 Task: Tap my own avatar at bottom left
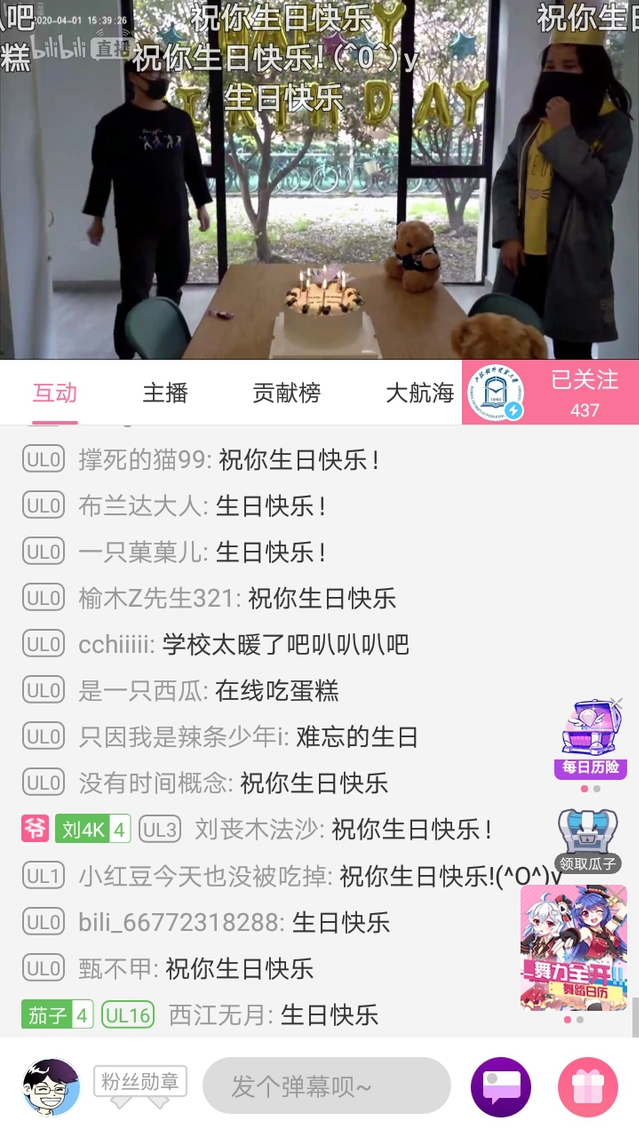(50, 1086)
